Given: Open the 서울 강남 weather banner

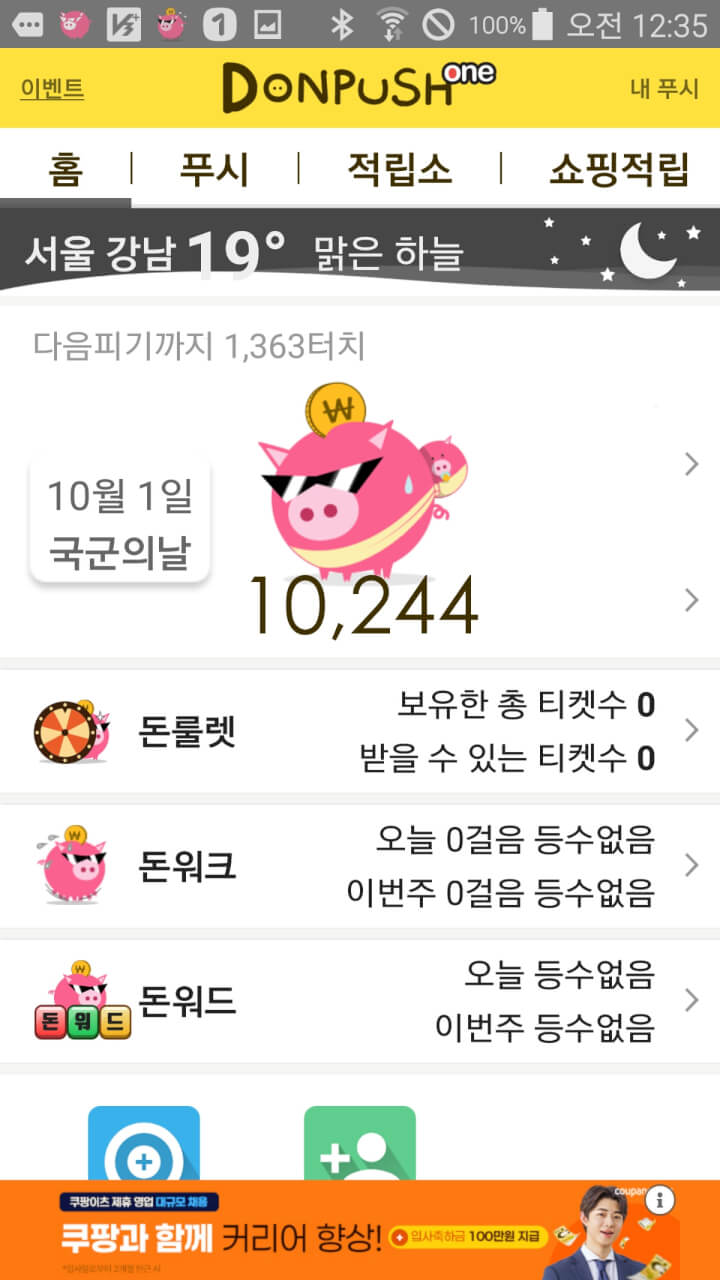Looking at the screenshot, I should (x=360, y=250).
